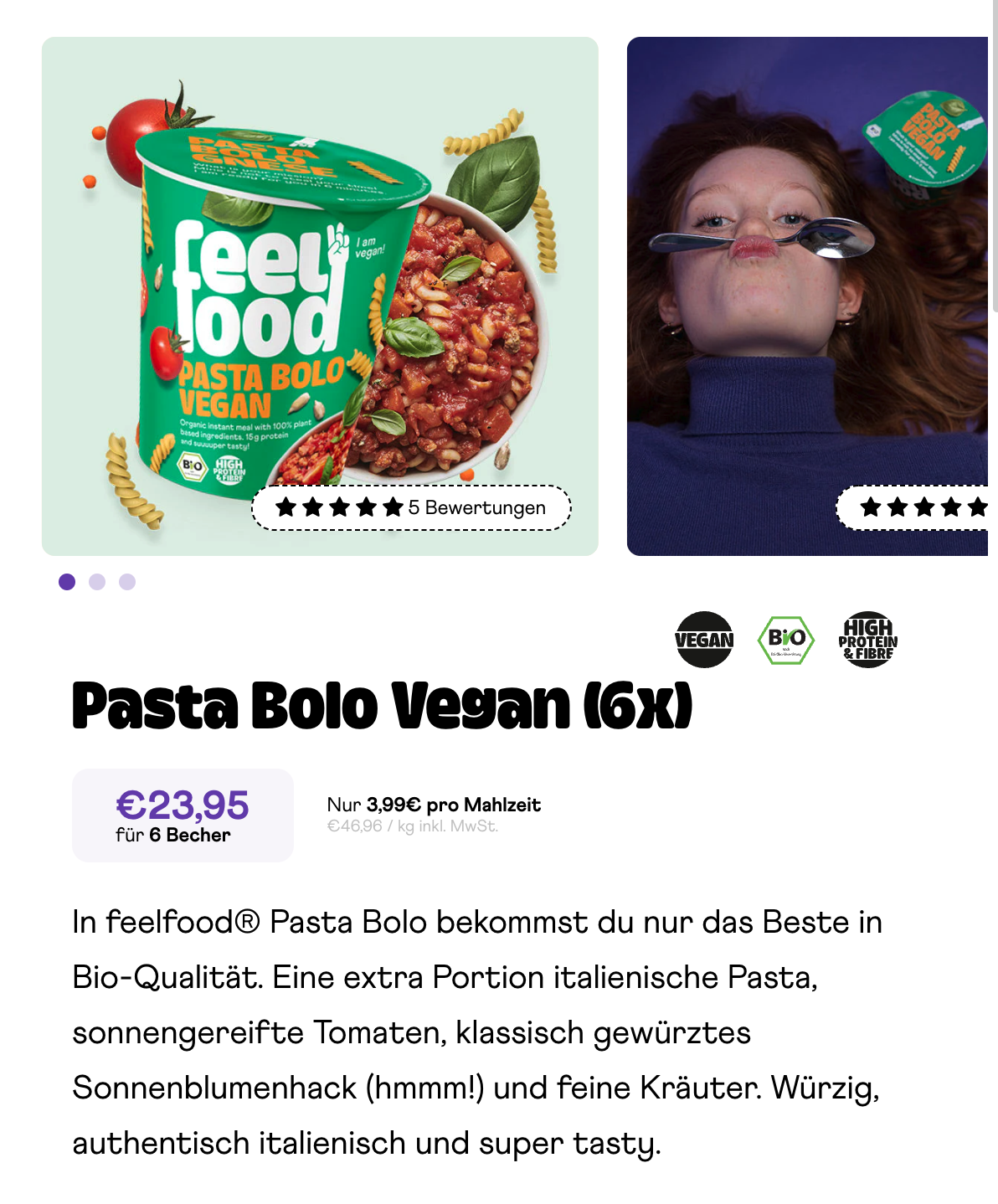Viewport: 998px width, 1204px height.
Task: Jump to the second gallery slide dot
Action: [x=97, y=582]
